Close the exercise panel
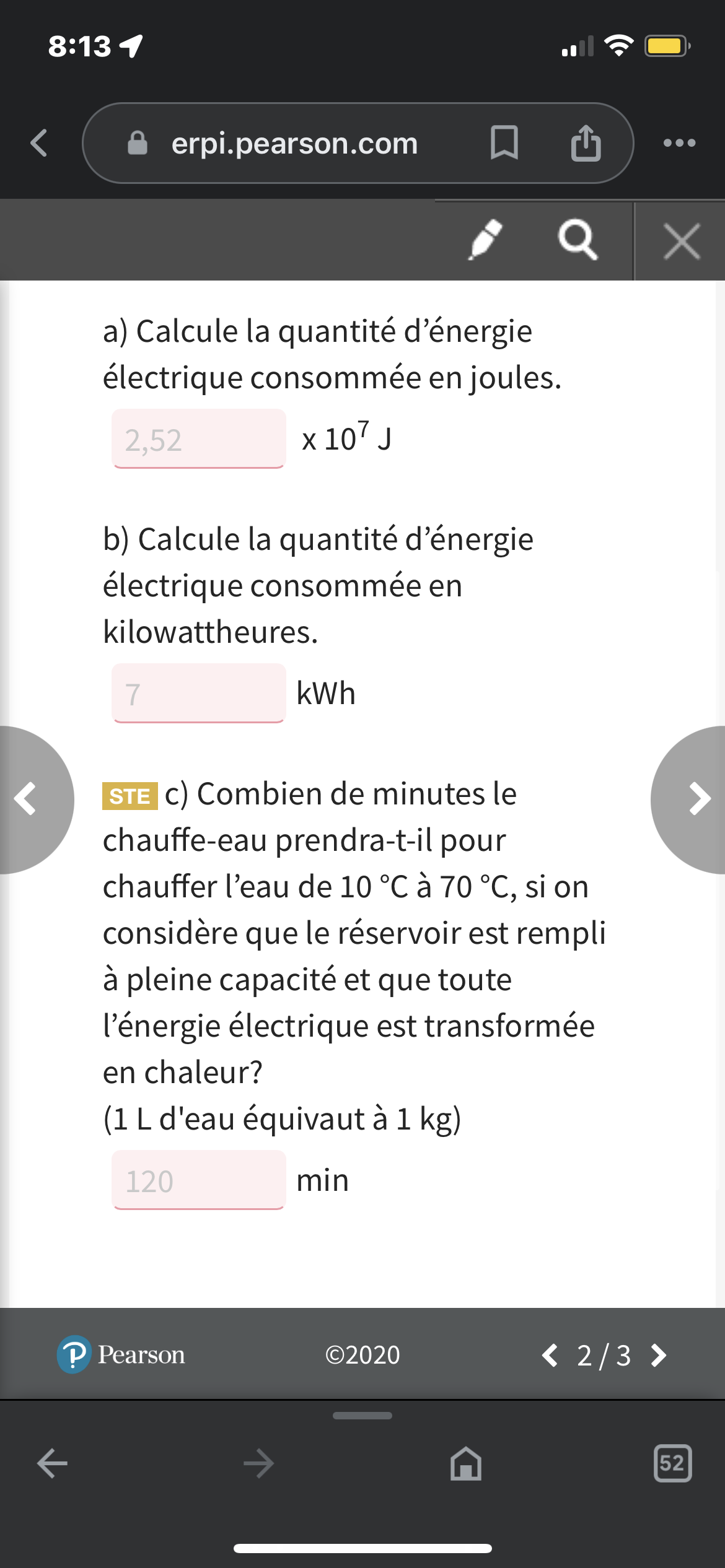Screen dimensions: 725x1568 682,241
